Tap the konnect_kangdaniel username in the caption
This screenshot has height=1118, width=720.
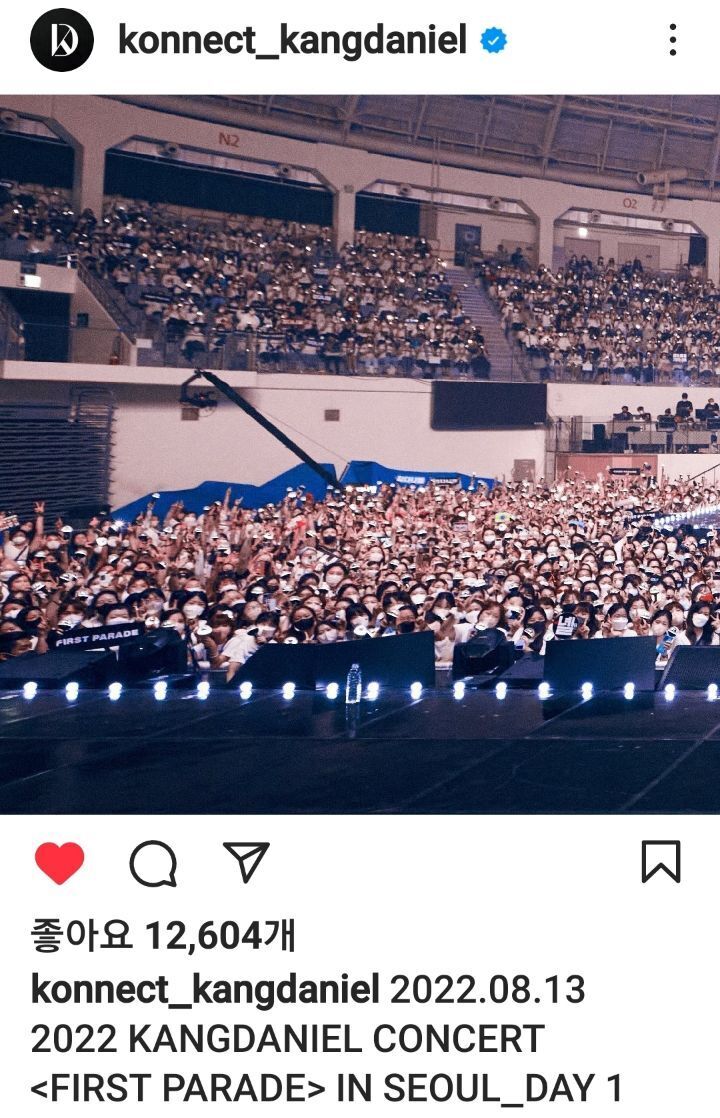(x=205, y=990)
